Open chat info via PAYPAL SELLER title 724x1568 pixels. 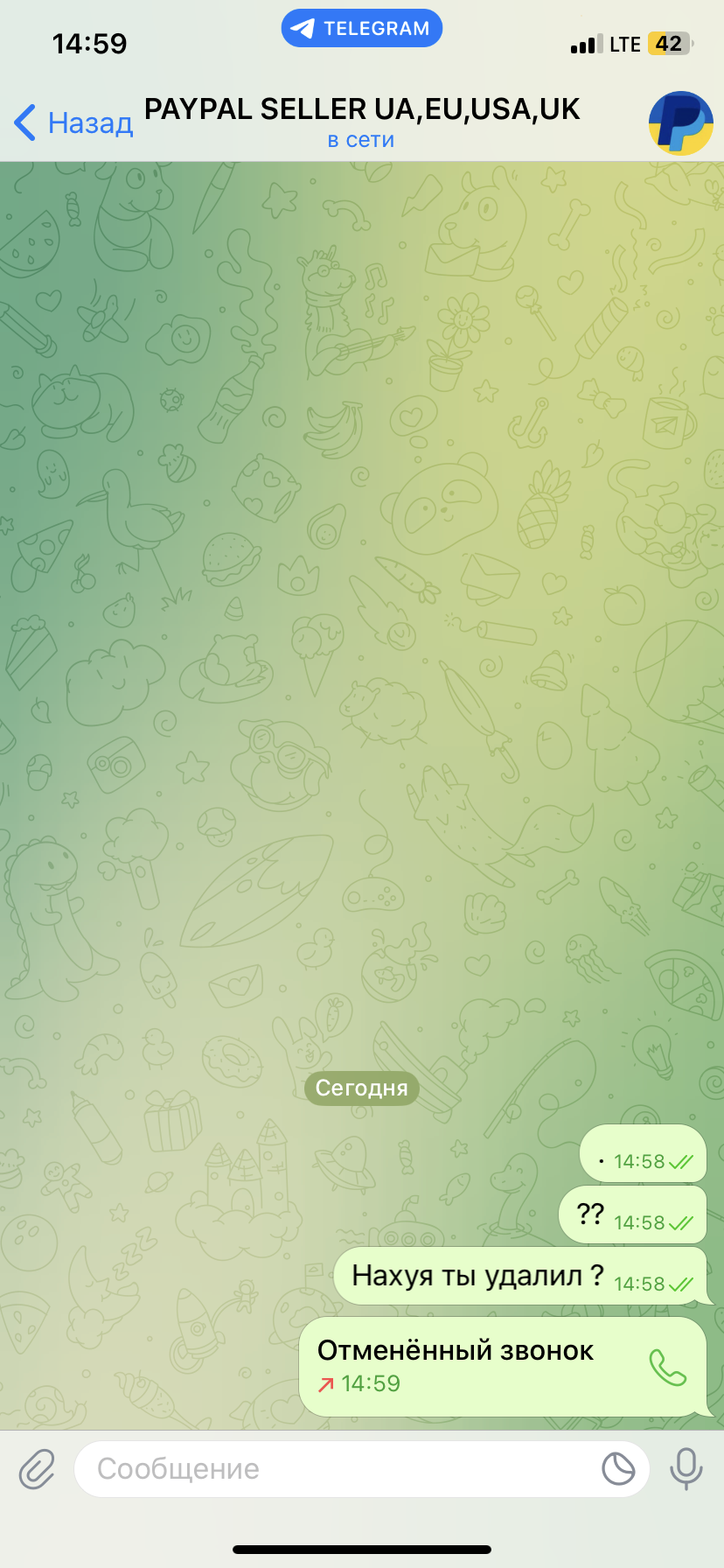[362, 109]
